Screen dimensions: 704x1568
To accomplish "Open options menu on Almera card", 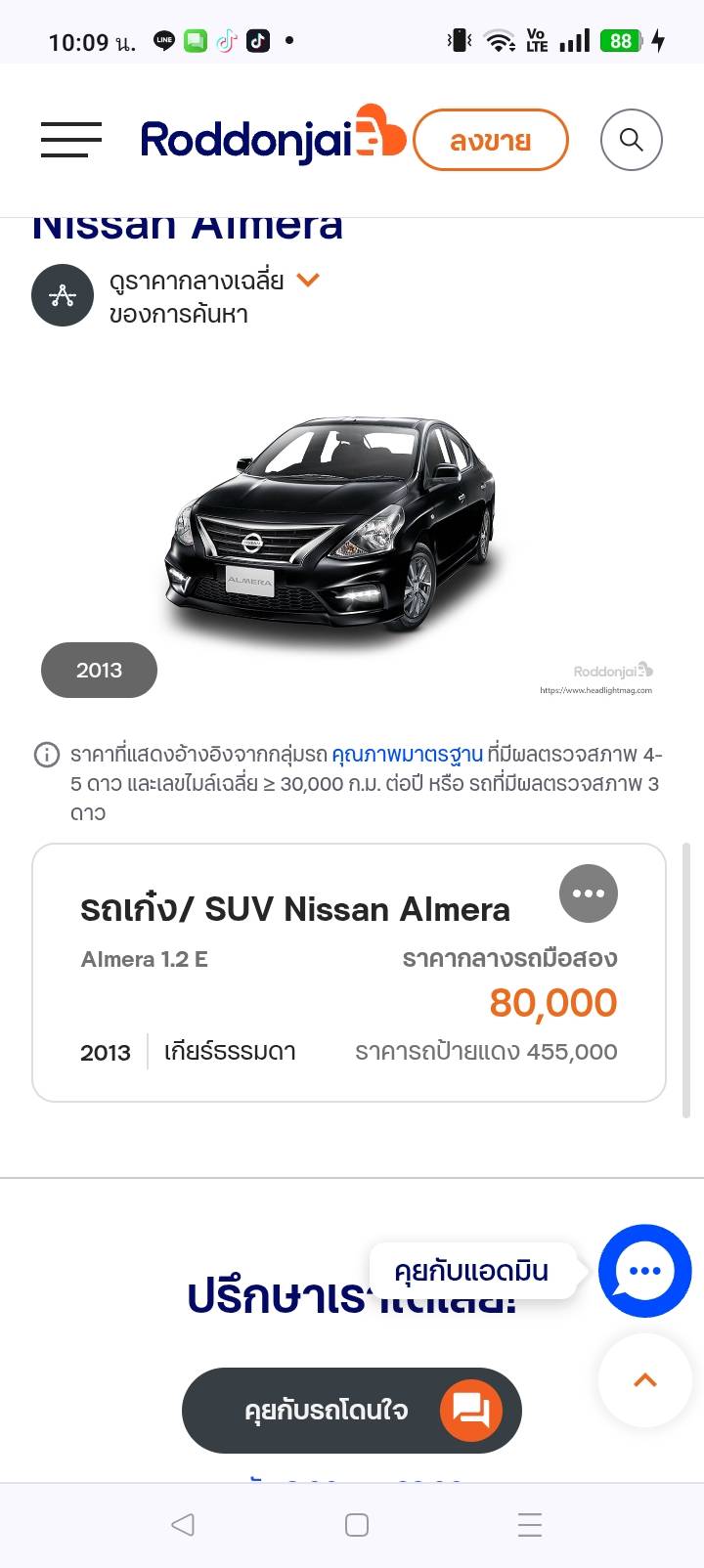I will [588, 893].
